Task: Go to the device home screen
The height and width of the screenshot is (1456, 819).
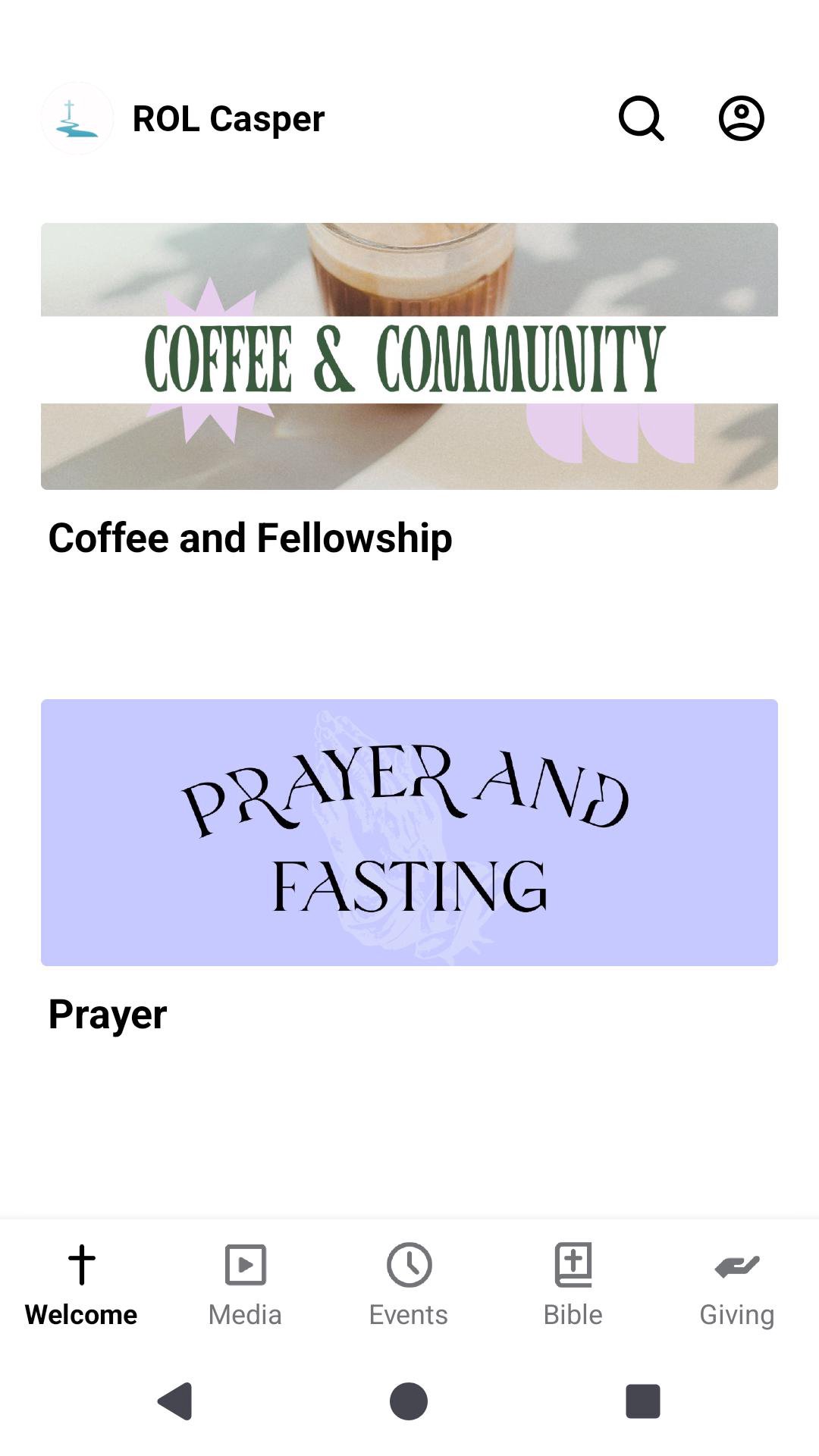Action: coord(409,1401)
